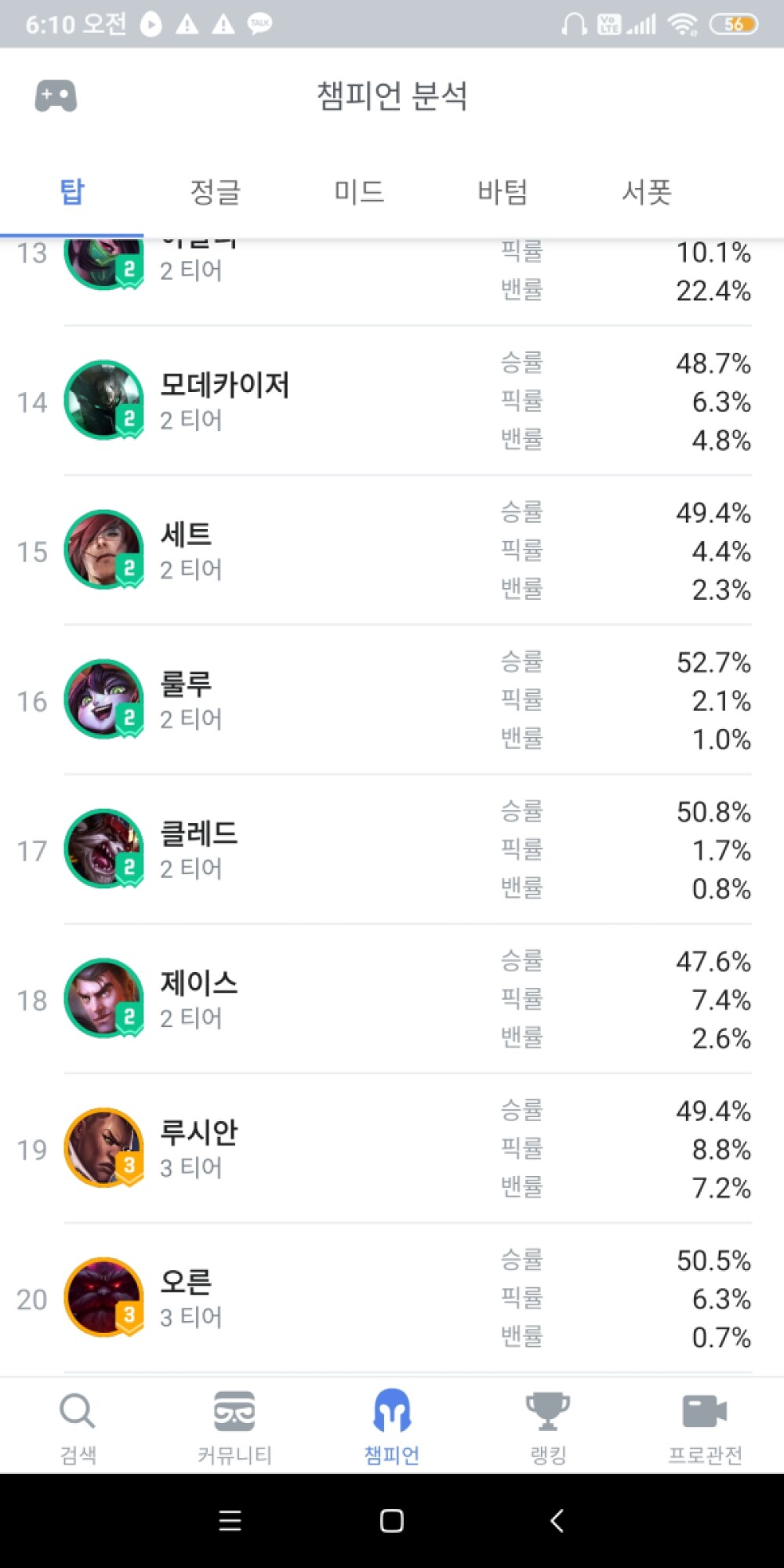784x1568 pixels.
Task: Click the gamepad icon at top left
Action: click(x=55, y=96)
